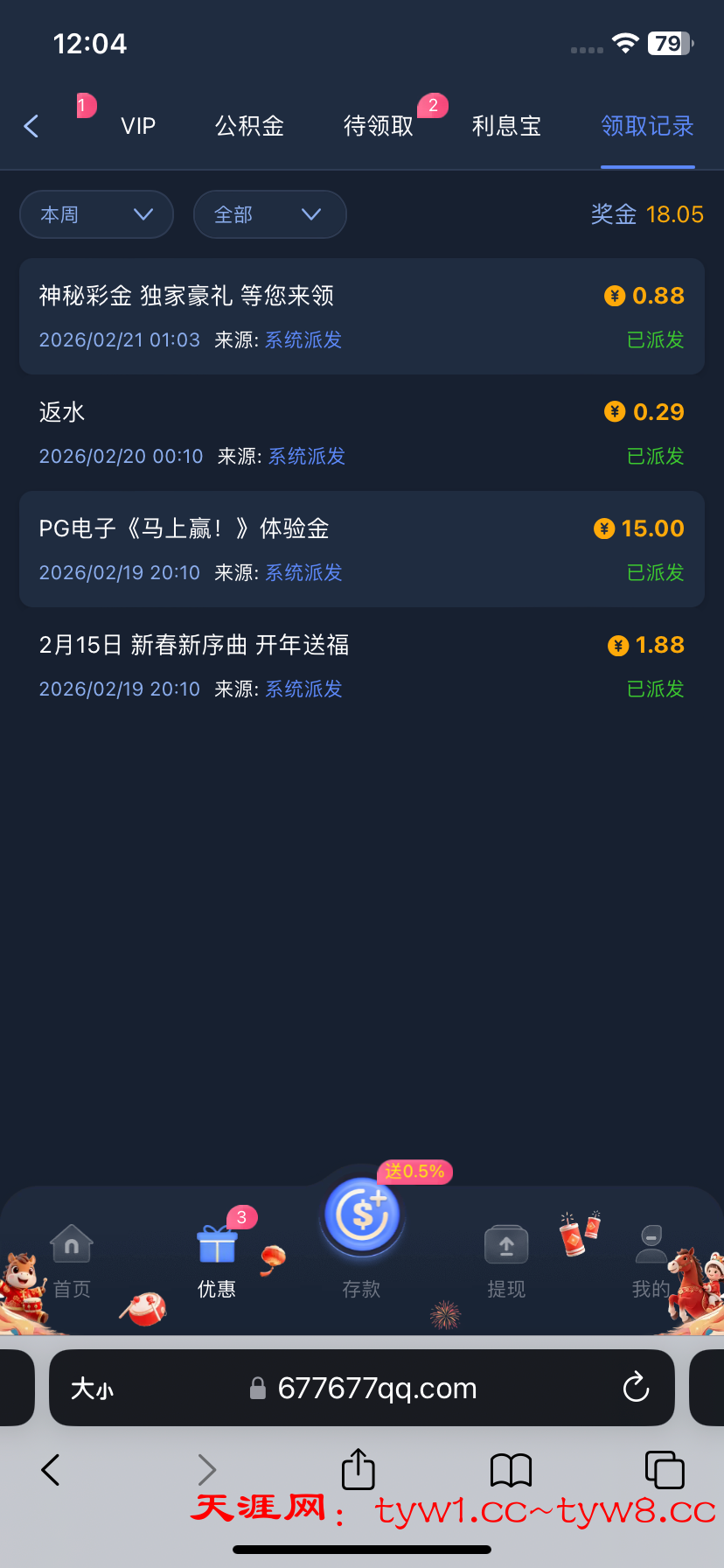Viewport: 724px width, 1568px height.
Task: Open the 提现 withdrawal tab
Action: tap(506, 1258)
